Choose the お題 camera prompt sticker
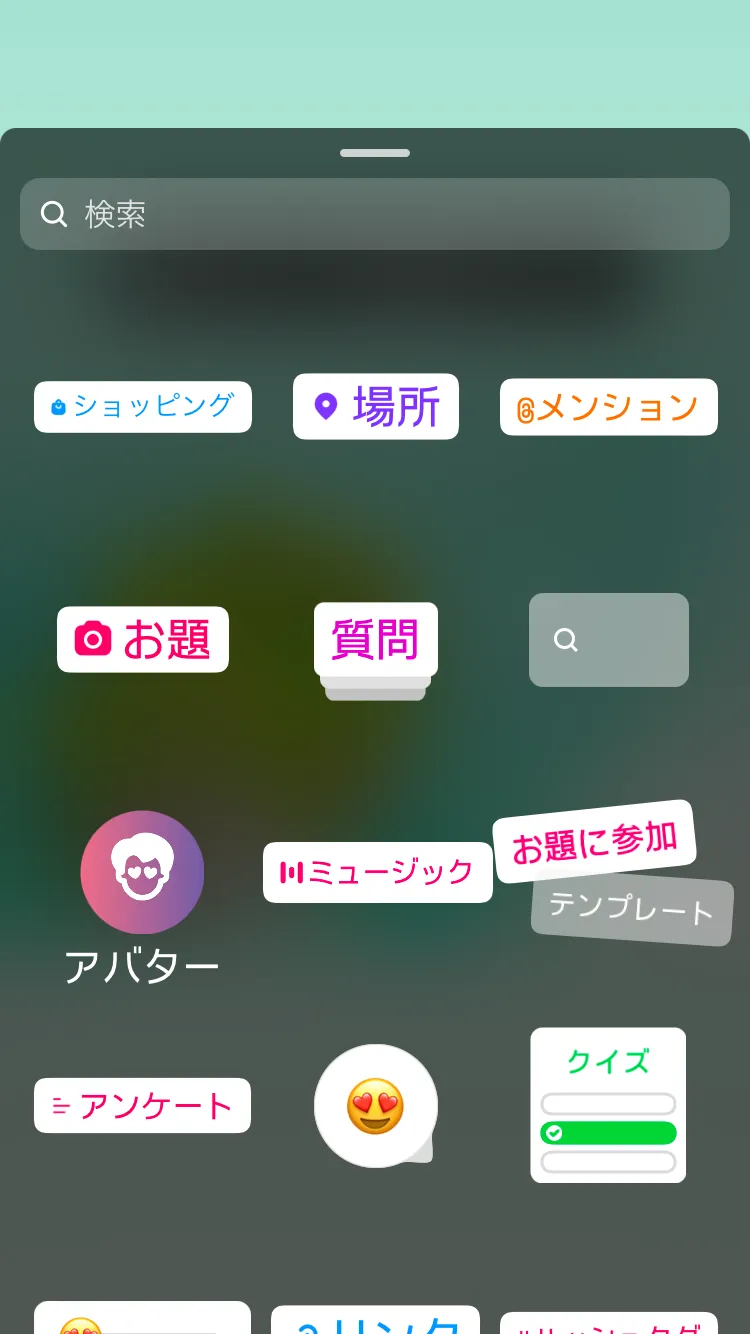This screenshot has height=1334, width=750. point(143,639)
